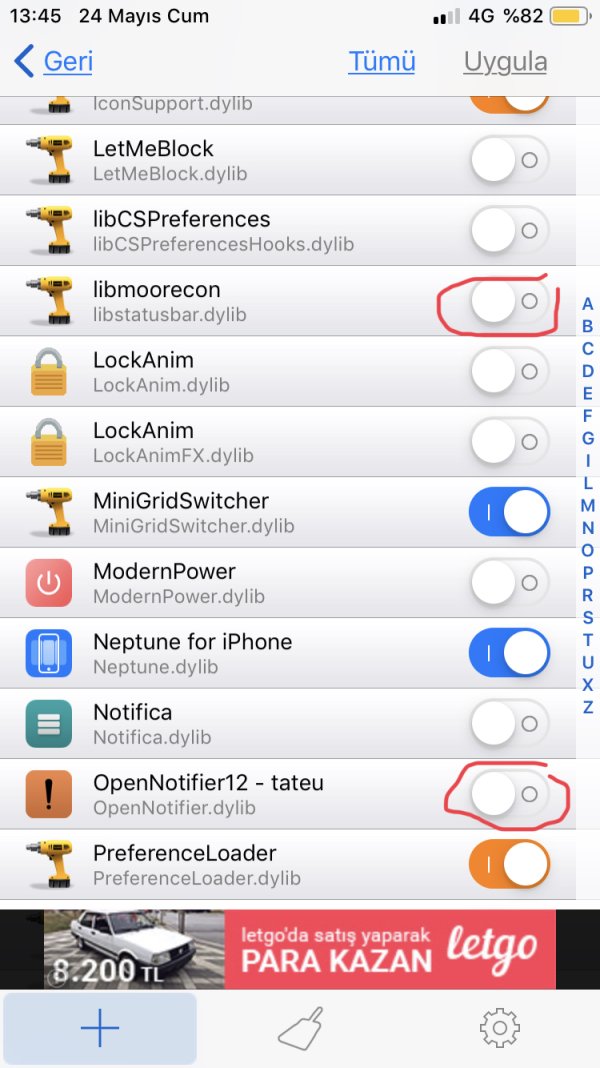Screen dimensions: 600x1068
Task: Open the settings gear tab
Action: pos(499,1029)
